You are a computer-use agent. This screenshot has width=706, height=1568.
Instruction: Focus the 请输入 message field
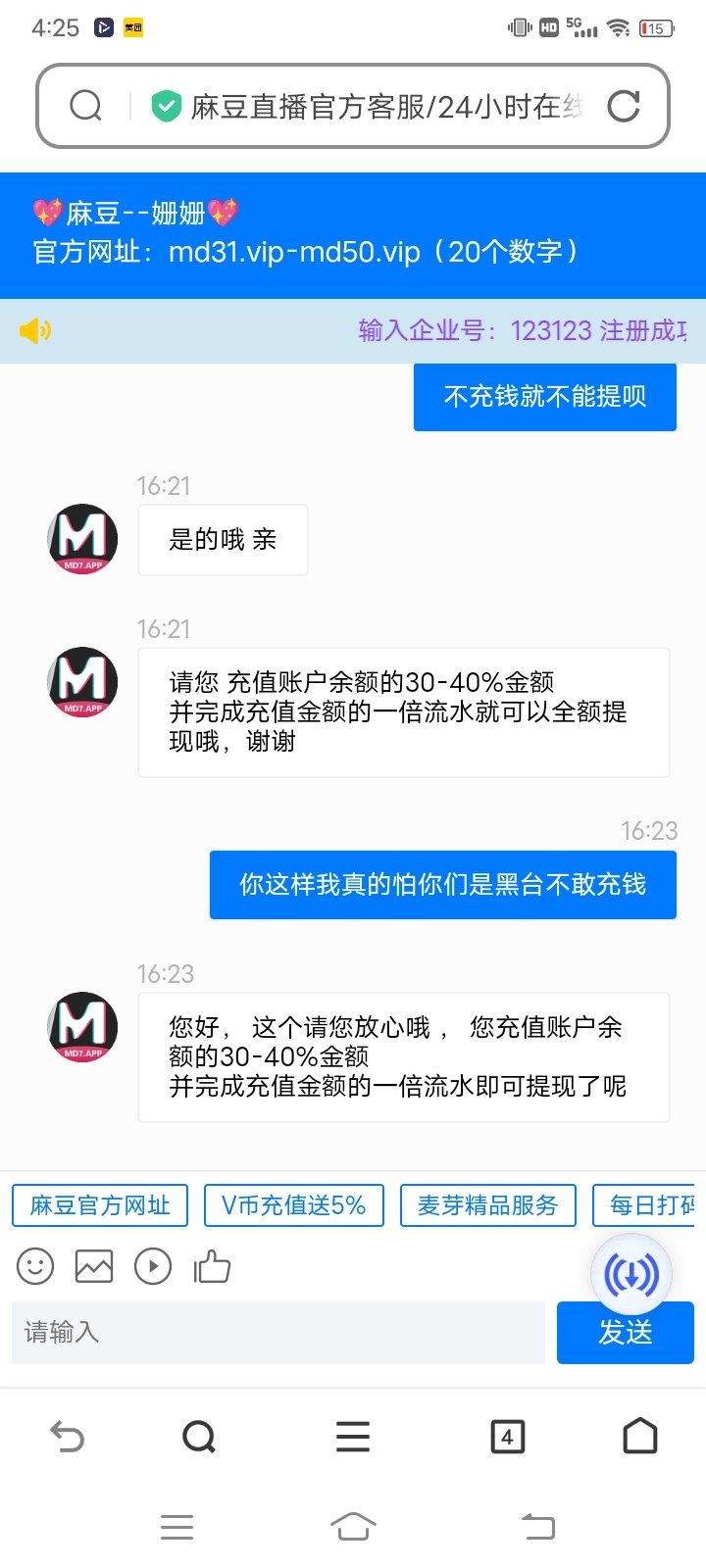point(277,1332)
